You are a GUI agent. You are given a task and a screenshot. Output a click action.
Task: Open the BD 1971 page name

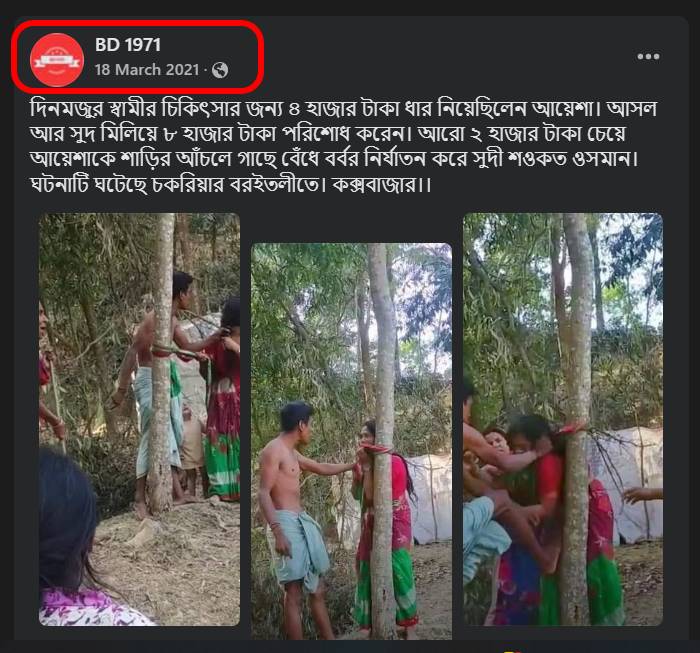coord(127,45)
